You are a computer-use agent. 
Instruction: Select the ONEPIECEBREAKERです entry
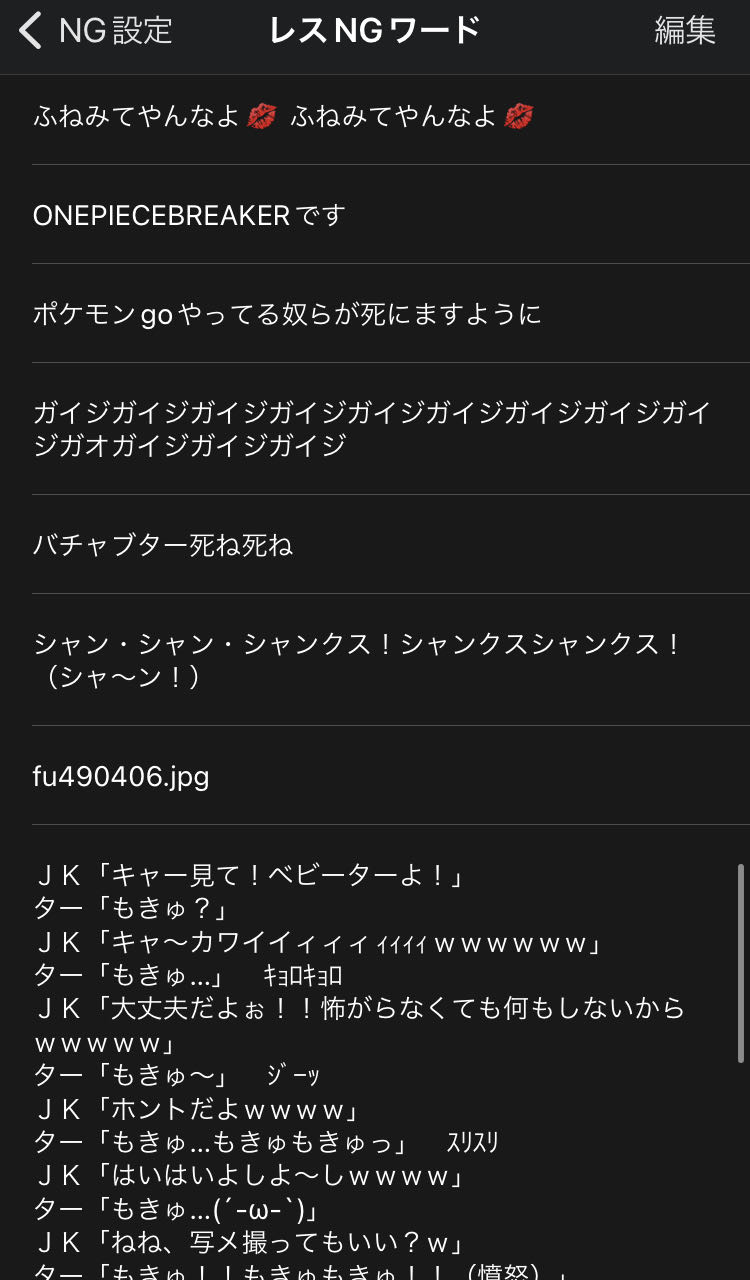(x=190, y=216)
